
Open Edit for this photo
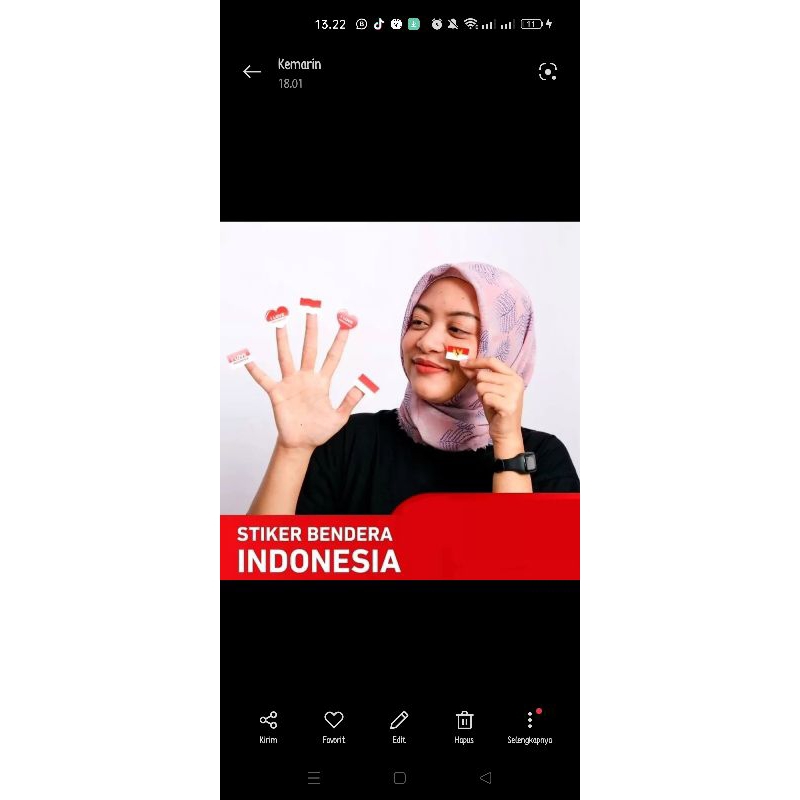coord(399,726)
